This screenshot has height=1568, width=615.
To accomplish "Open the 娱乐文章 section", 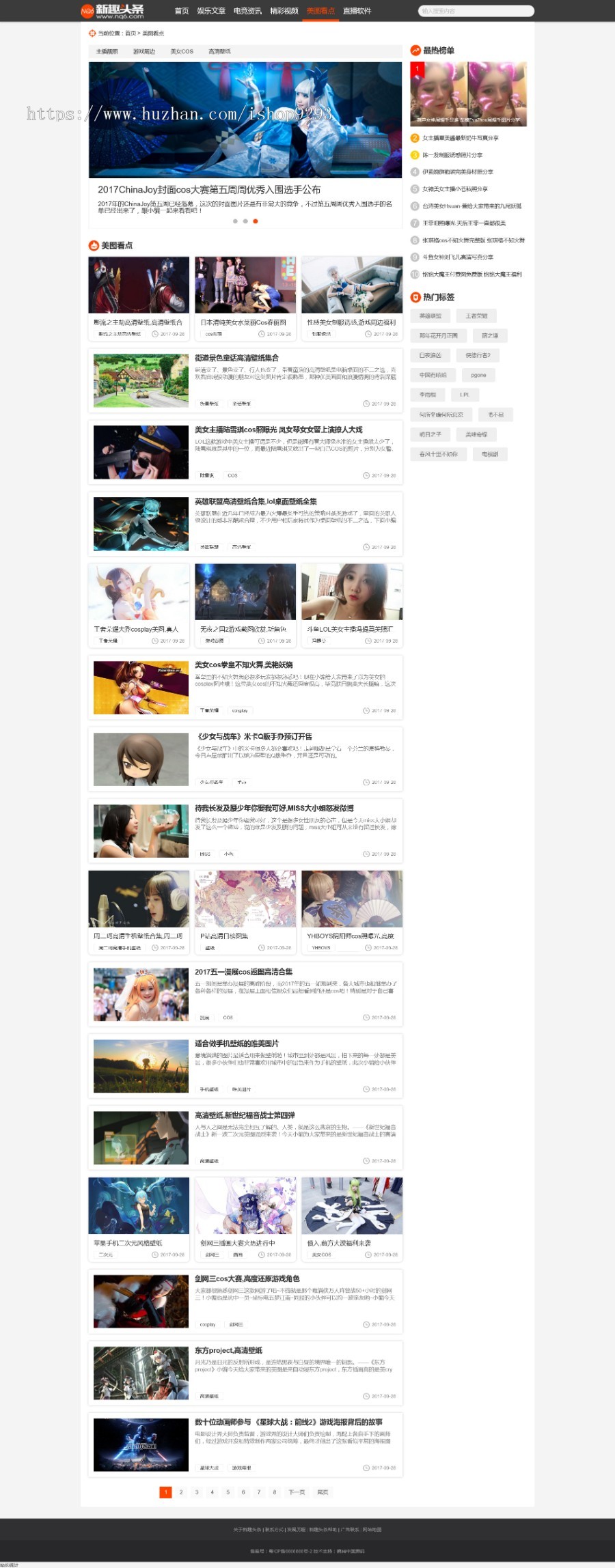I will (x=211, y=11).
